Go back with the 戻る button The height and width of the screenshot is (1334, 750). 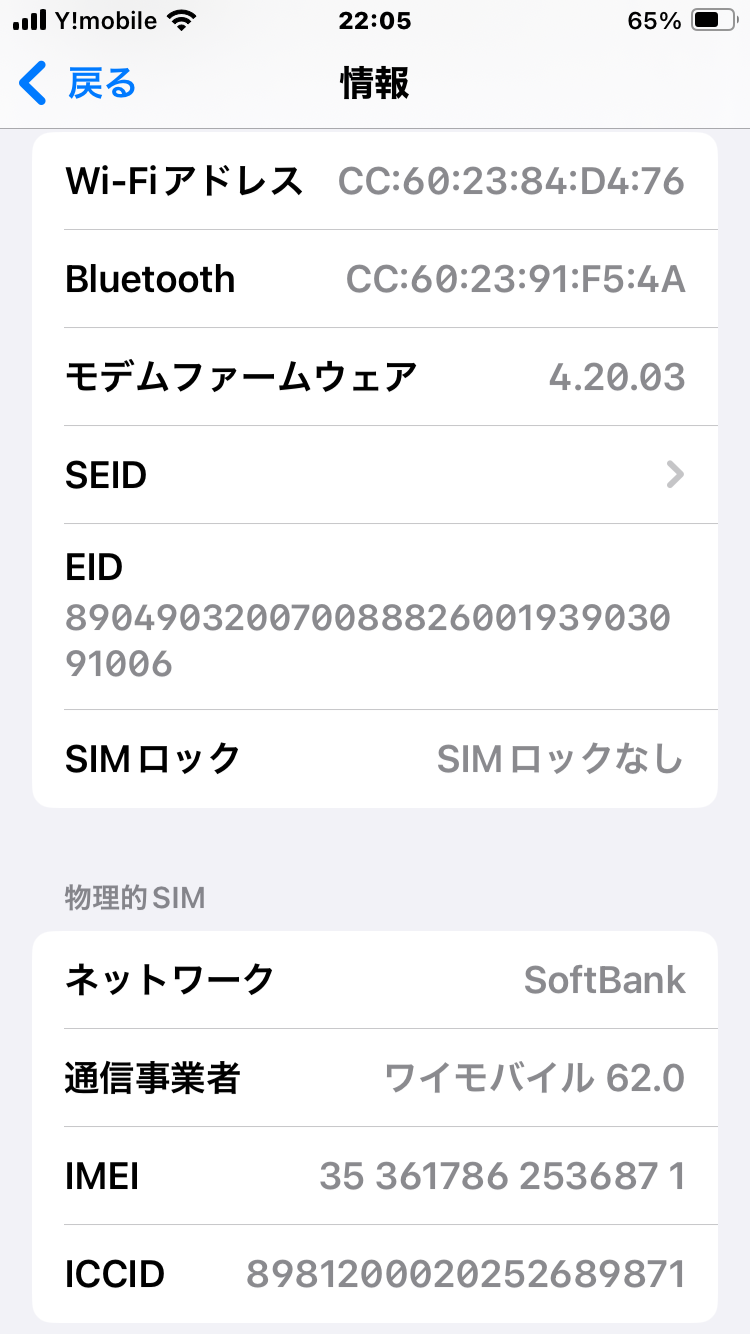click(78, 83)
